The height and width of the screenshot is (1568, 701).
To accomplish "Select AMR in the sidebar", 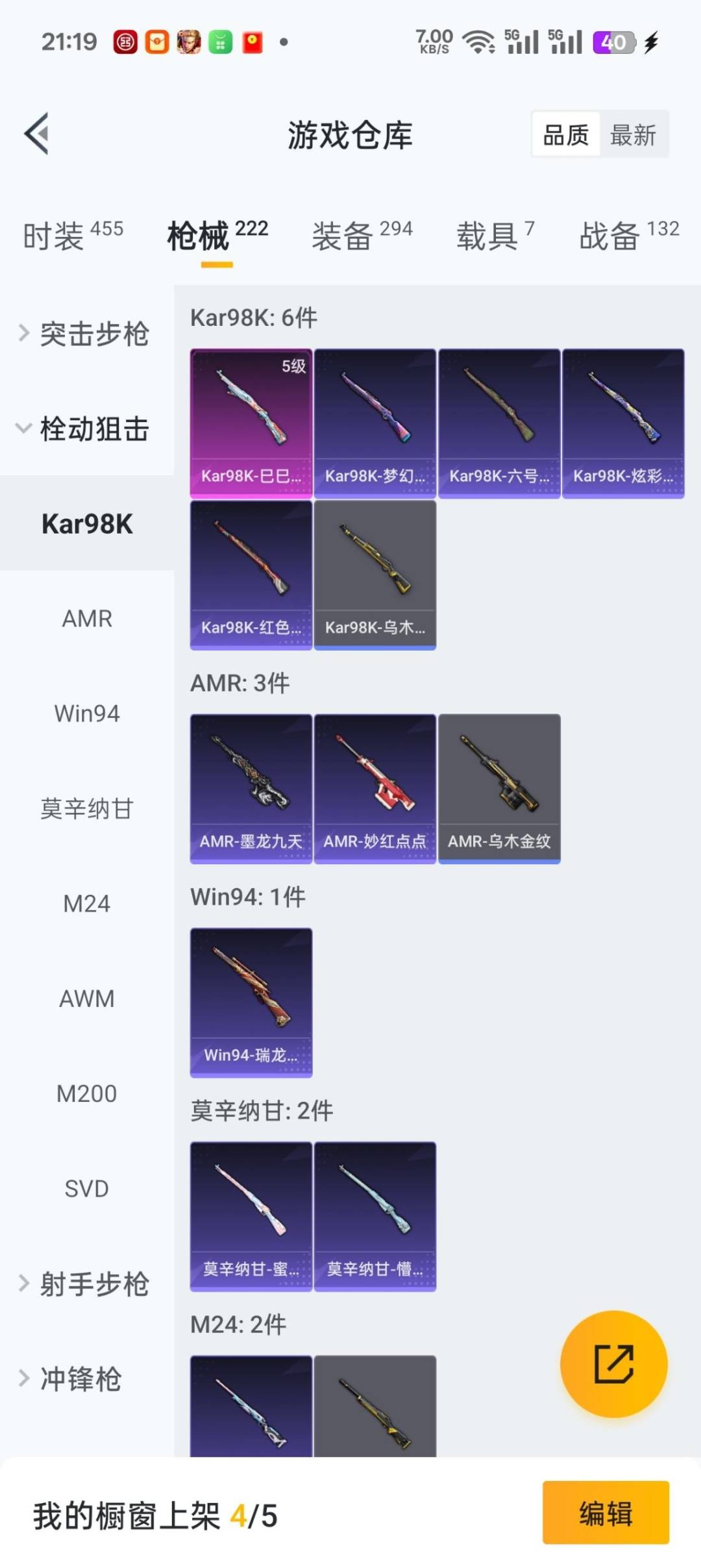I will pos(87,619).
